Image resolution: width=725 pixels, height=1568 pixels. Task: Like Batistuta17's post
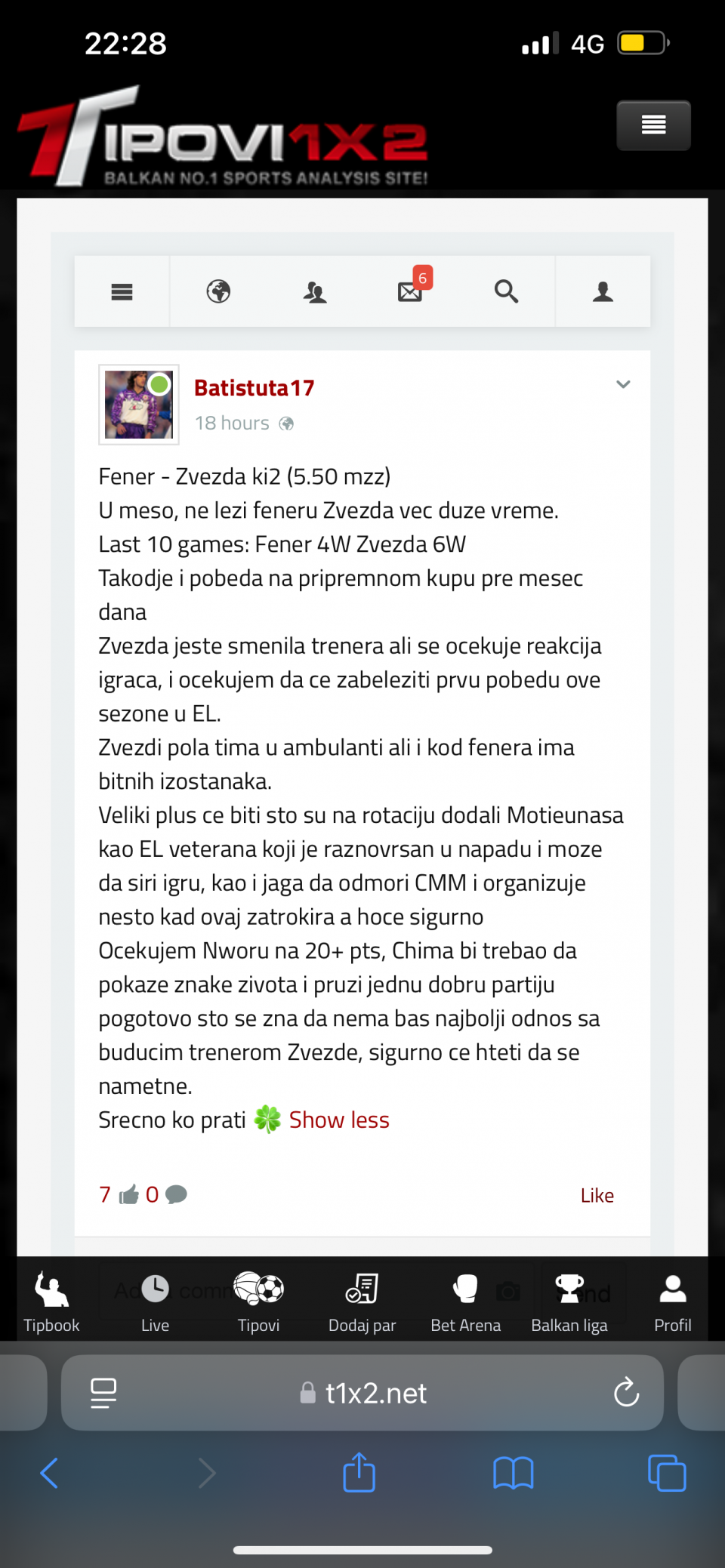click(x=597, y=1195)
